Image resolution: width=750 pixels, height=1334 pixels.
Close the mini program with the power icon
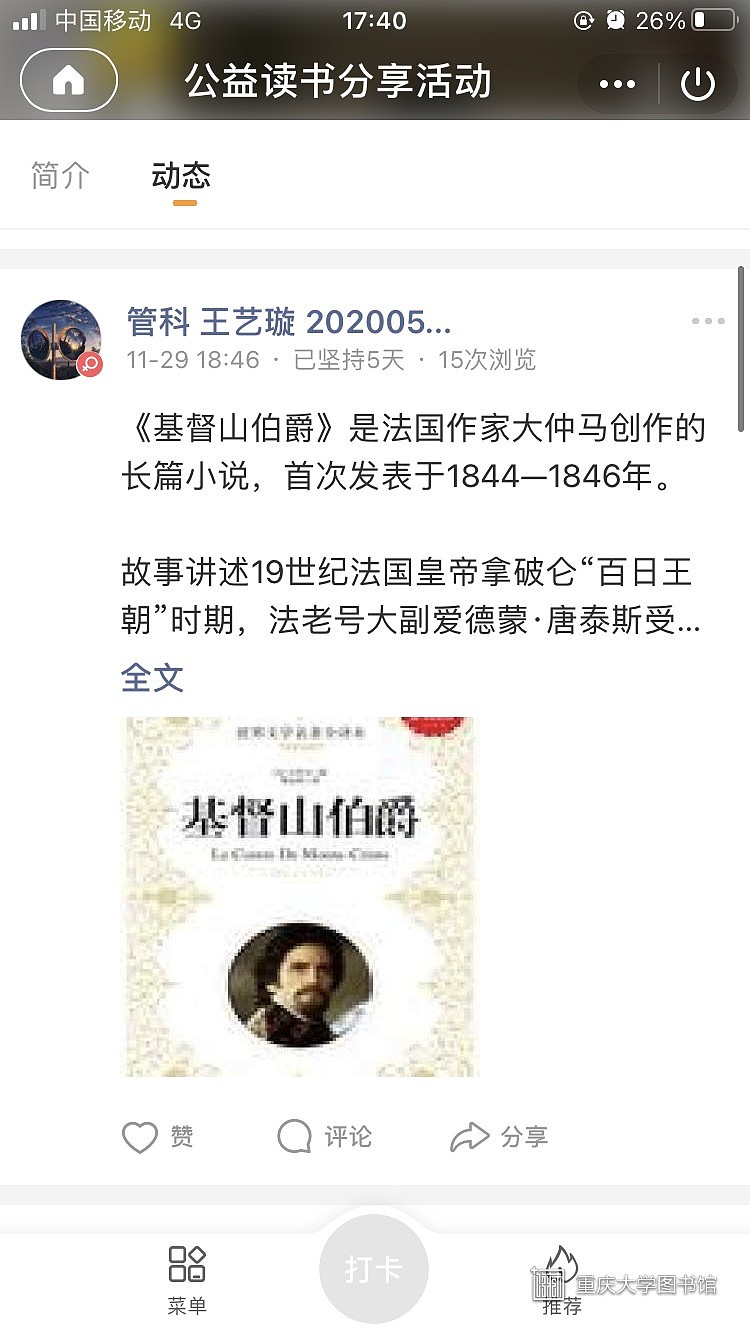pos(697,84)
